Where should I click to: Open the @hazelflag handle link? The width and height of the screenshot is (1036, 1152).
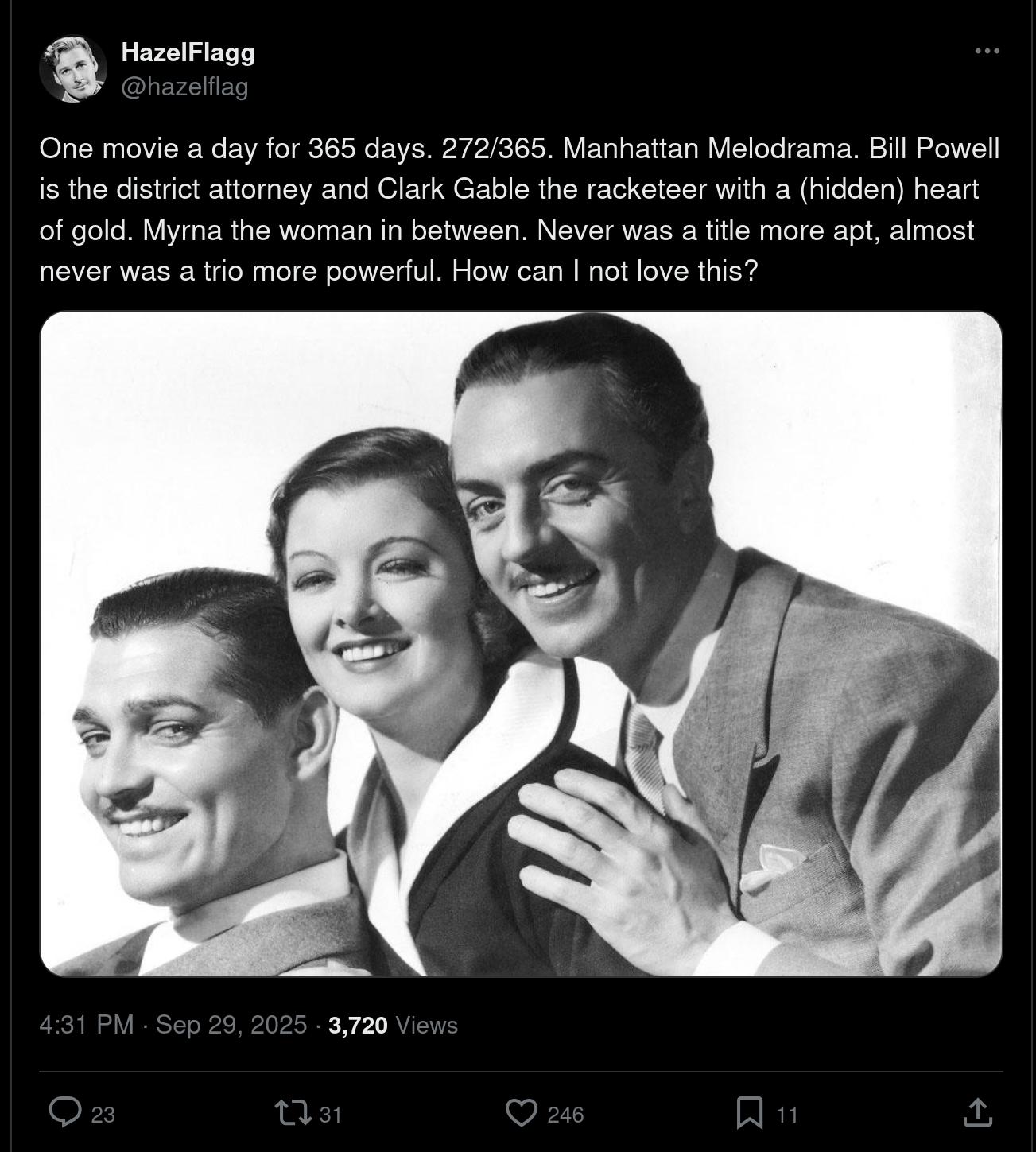point(184,86)
